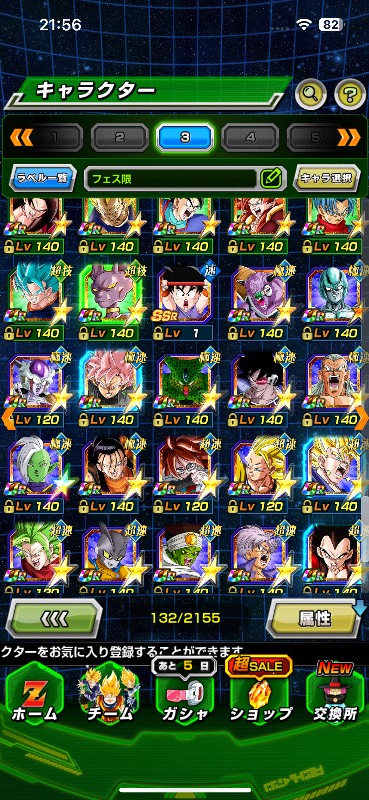Open the チーム tab
This screenshot has width=369, height=800.
[x=109, y=696]
